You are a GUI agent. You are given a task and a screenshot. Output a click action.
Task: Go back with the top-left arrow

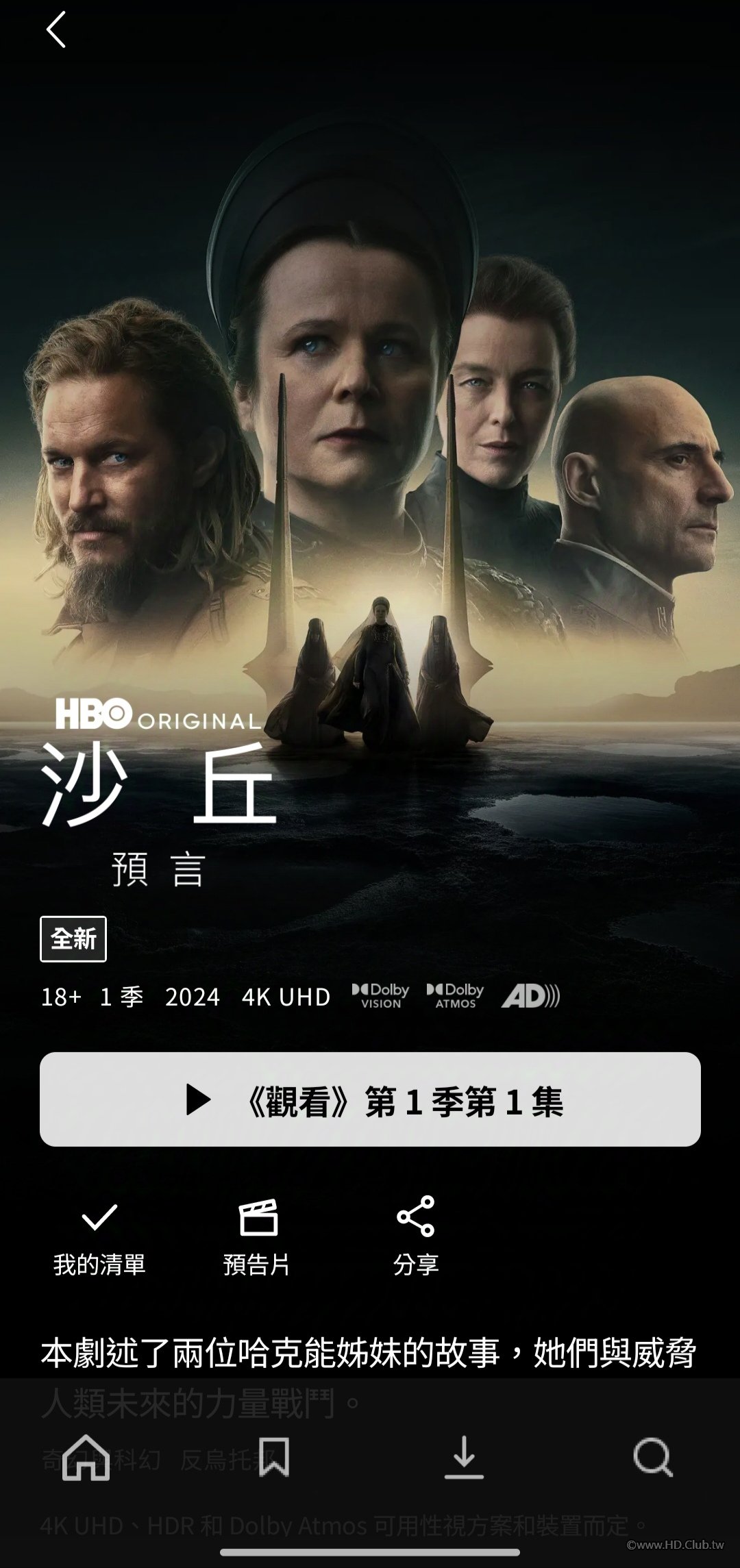point(56,30)
